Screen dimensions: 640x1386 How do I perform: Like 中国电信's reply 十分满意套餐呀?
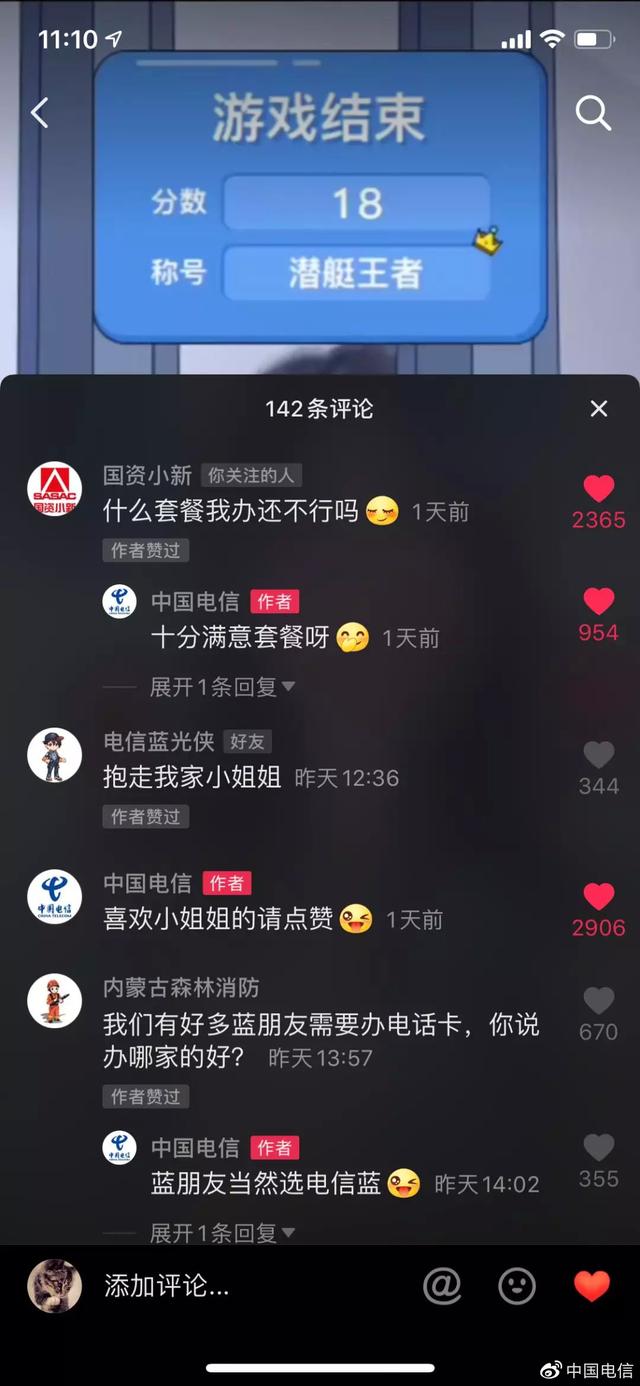tap(599, 602)
